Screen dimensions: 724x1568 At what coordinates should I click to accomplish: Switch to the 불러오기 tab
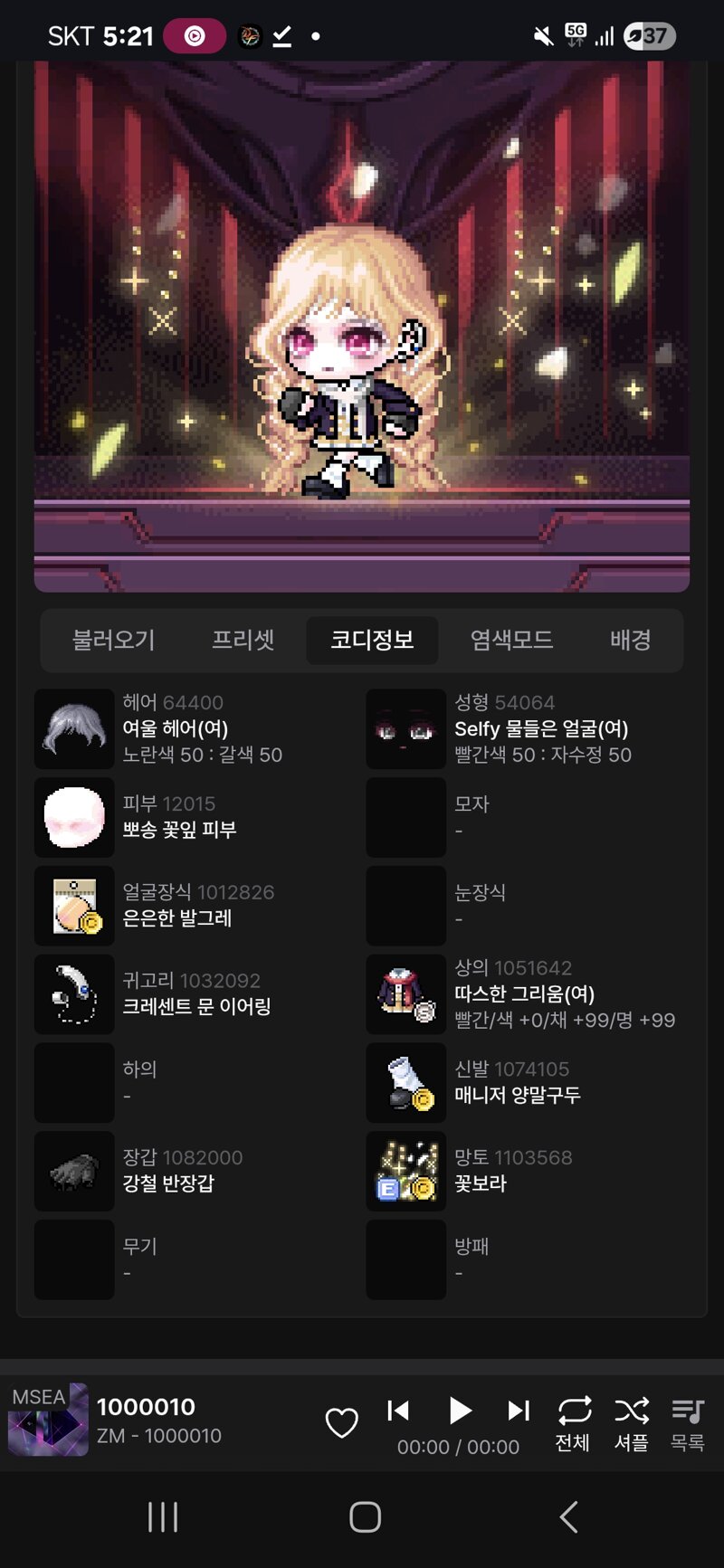(113, 640)
